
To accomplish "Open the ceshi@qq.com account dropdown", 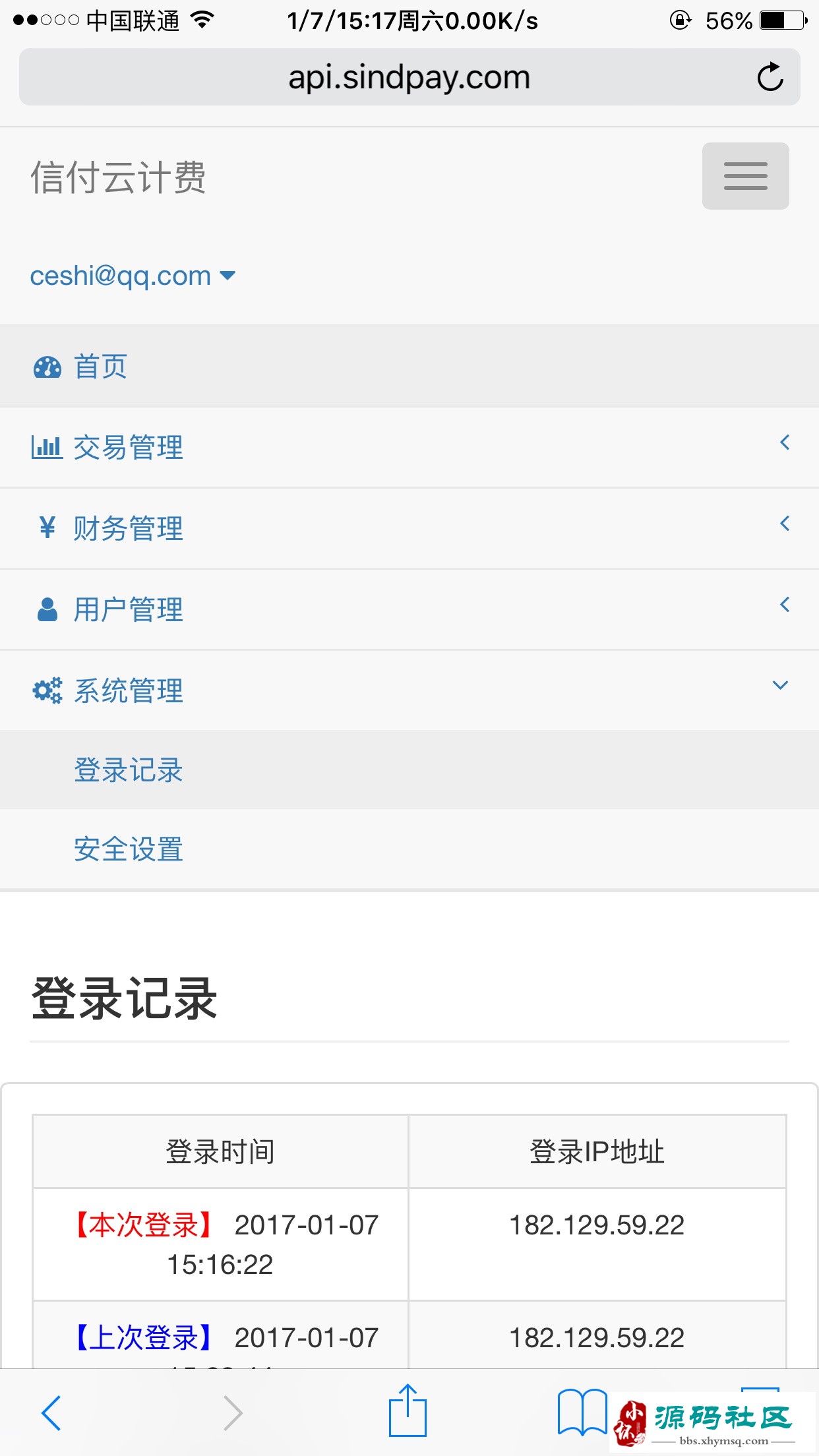I will (x=133, y=276).
